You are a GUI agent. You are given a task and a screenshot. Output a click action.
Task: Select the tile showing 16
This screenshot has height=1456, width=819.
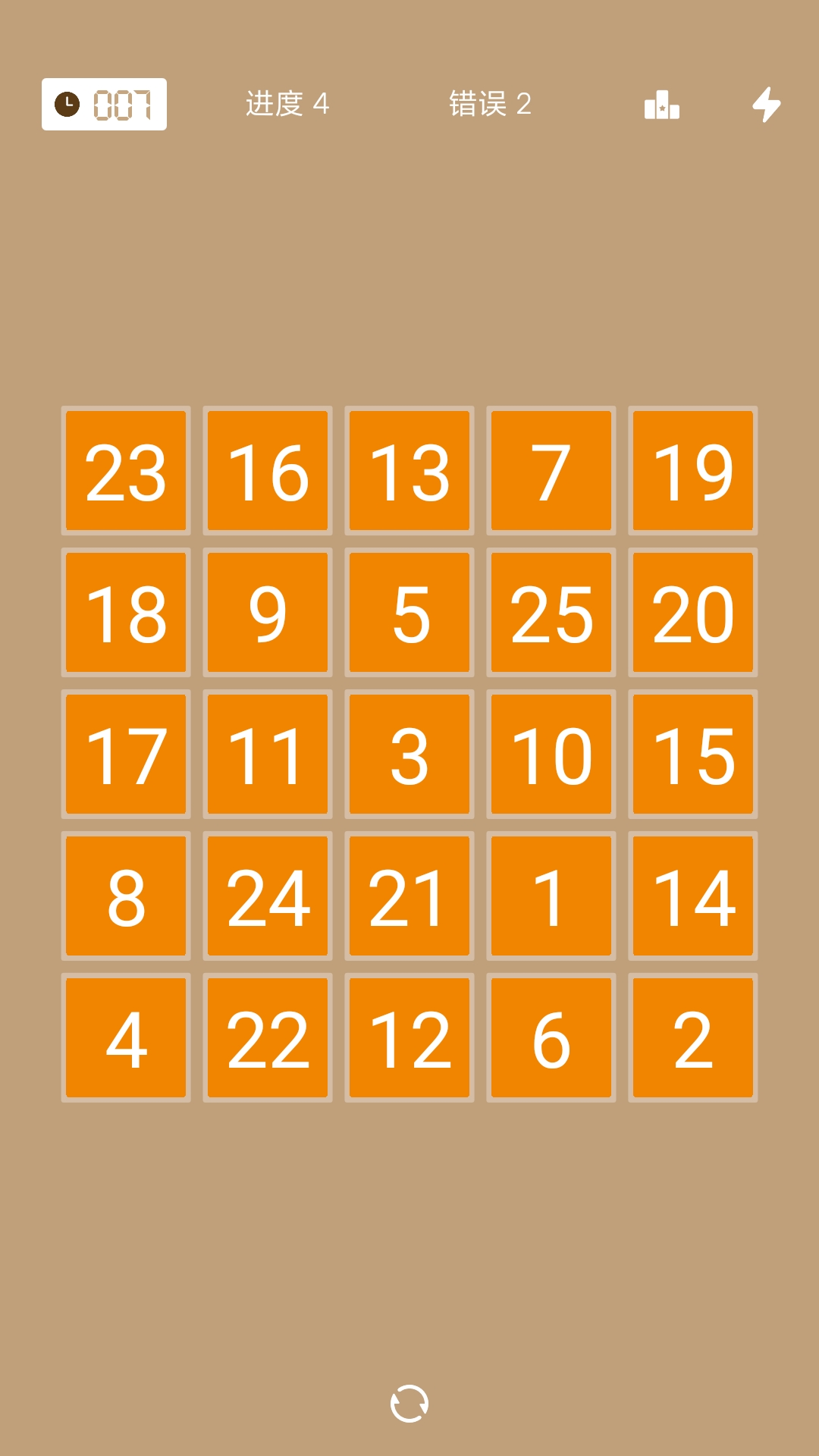pos(268,471)
